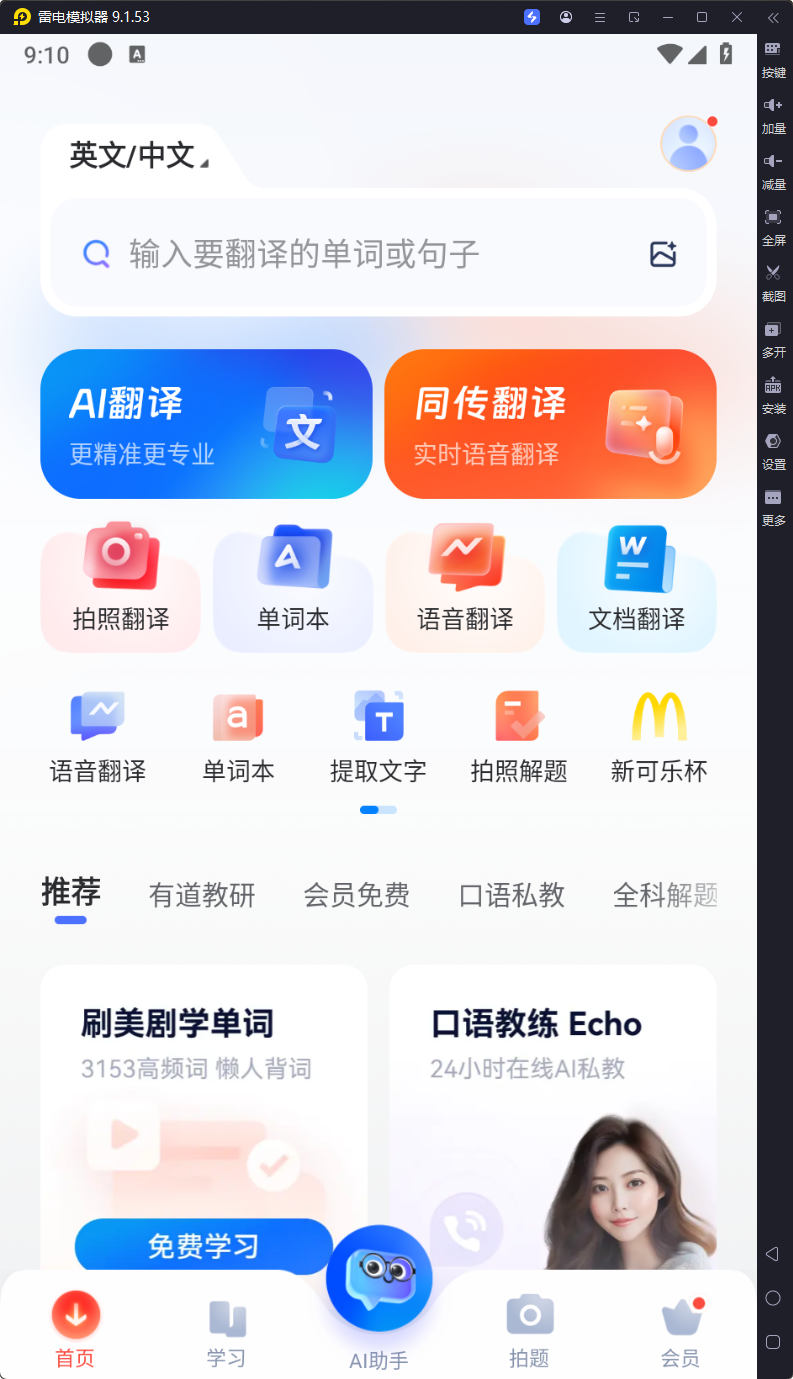Viewport: 793px width, 1379px height.
Task: Open the AI助手 assistant from bottom bar
Action: [x=379, y=1282]
